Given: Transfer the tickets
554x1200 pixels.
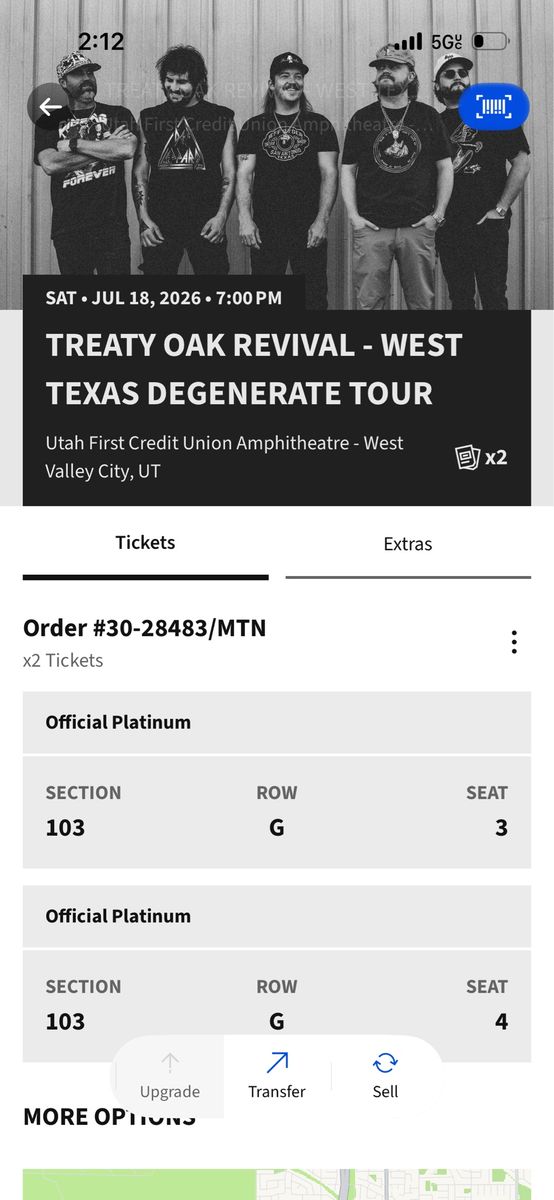Looking at the screenshot, I should pyautogui.click(x=277, y=1075).
